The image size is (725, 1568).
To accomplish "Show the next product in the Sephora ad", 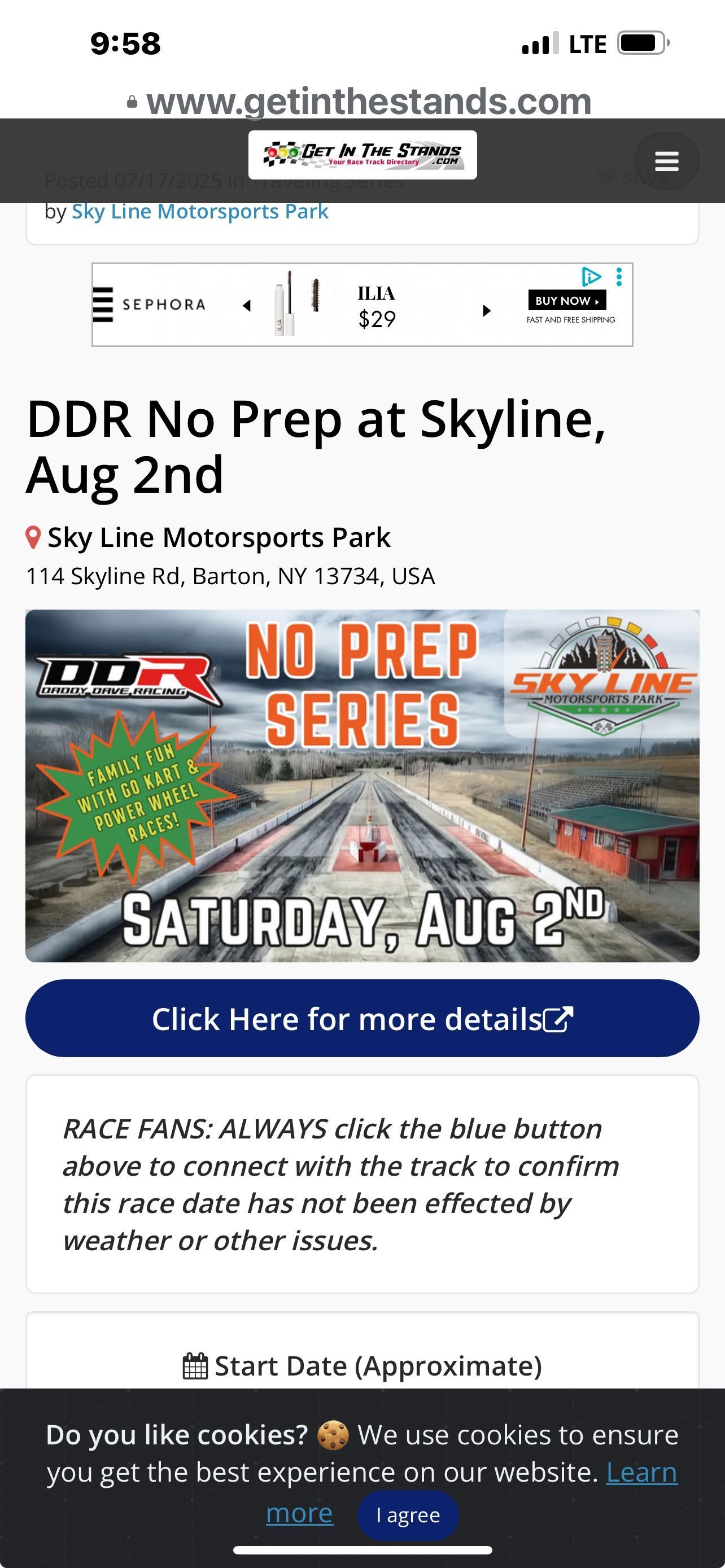I will 486,310.
